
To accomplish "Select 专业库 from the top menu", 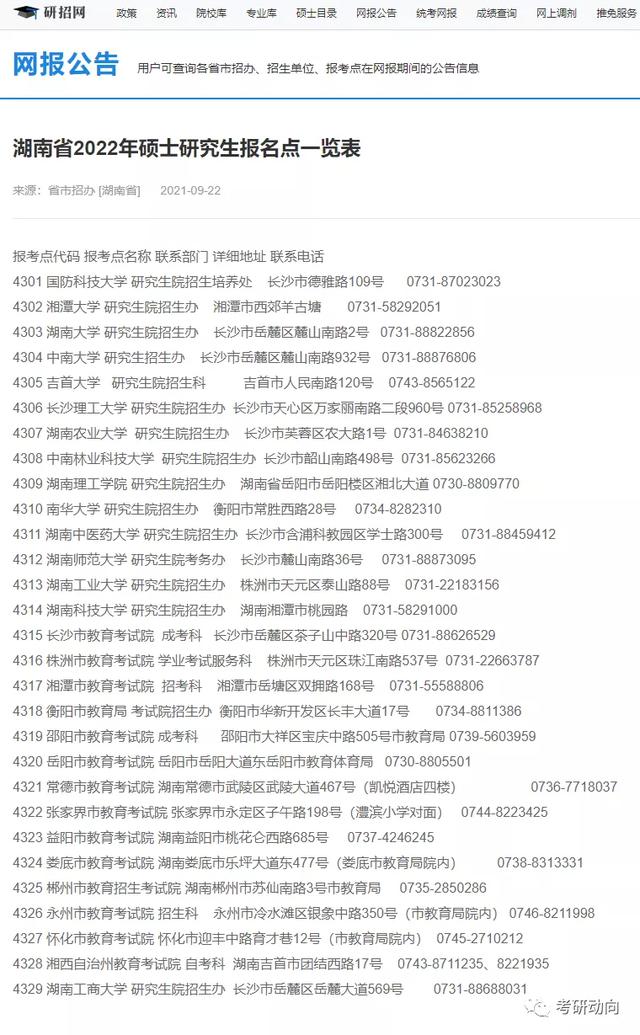I will 261,13.
